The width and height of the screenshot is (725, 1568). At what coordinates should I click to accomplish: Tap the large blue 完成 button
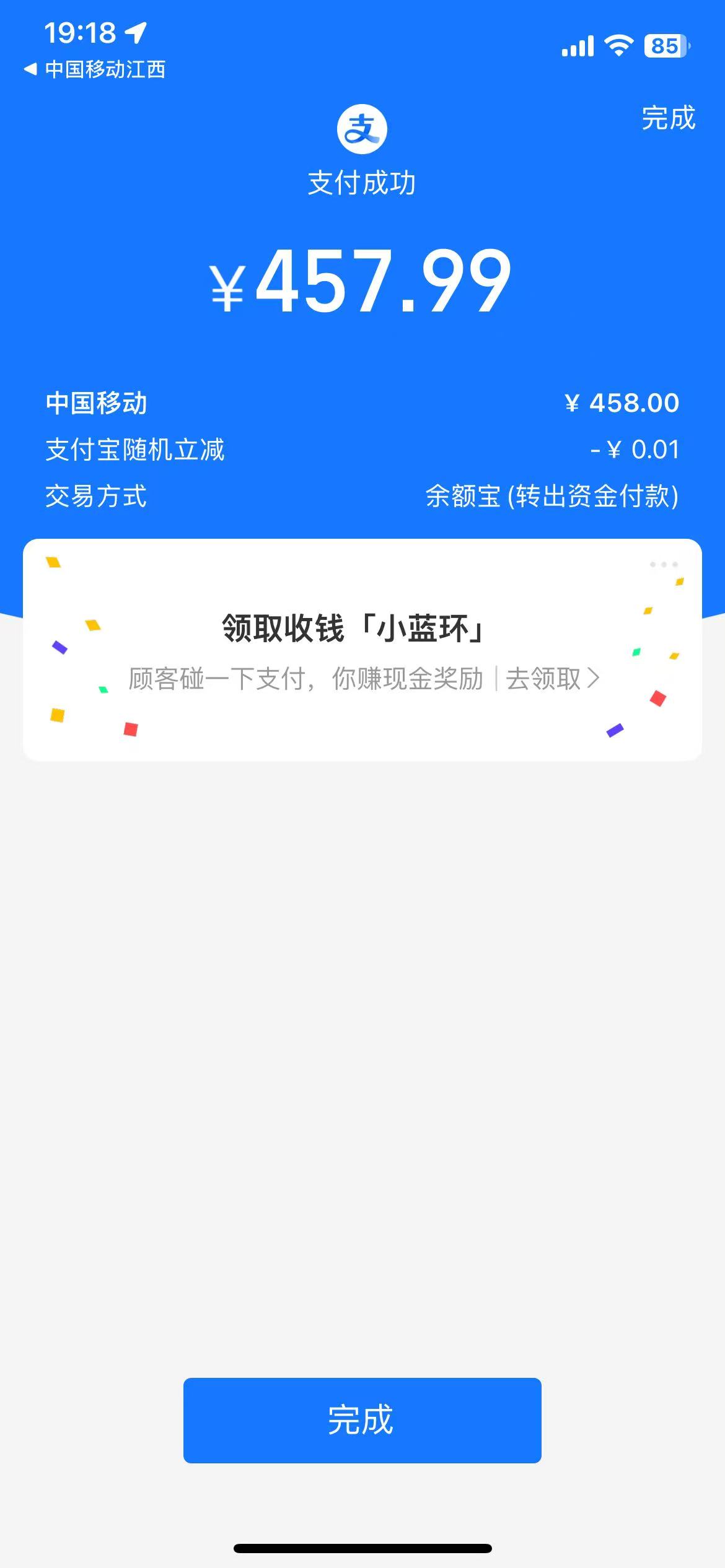tap(362, 1420)
